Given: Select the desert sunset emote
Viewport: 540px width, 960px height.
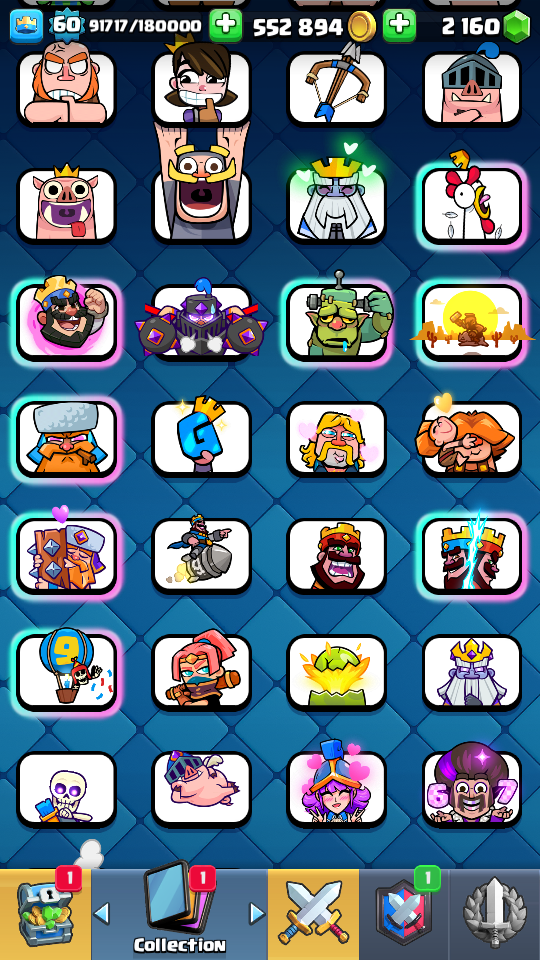Looking at the screenshot, I should coord(472,321).
